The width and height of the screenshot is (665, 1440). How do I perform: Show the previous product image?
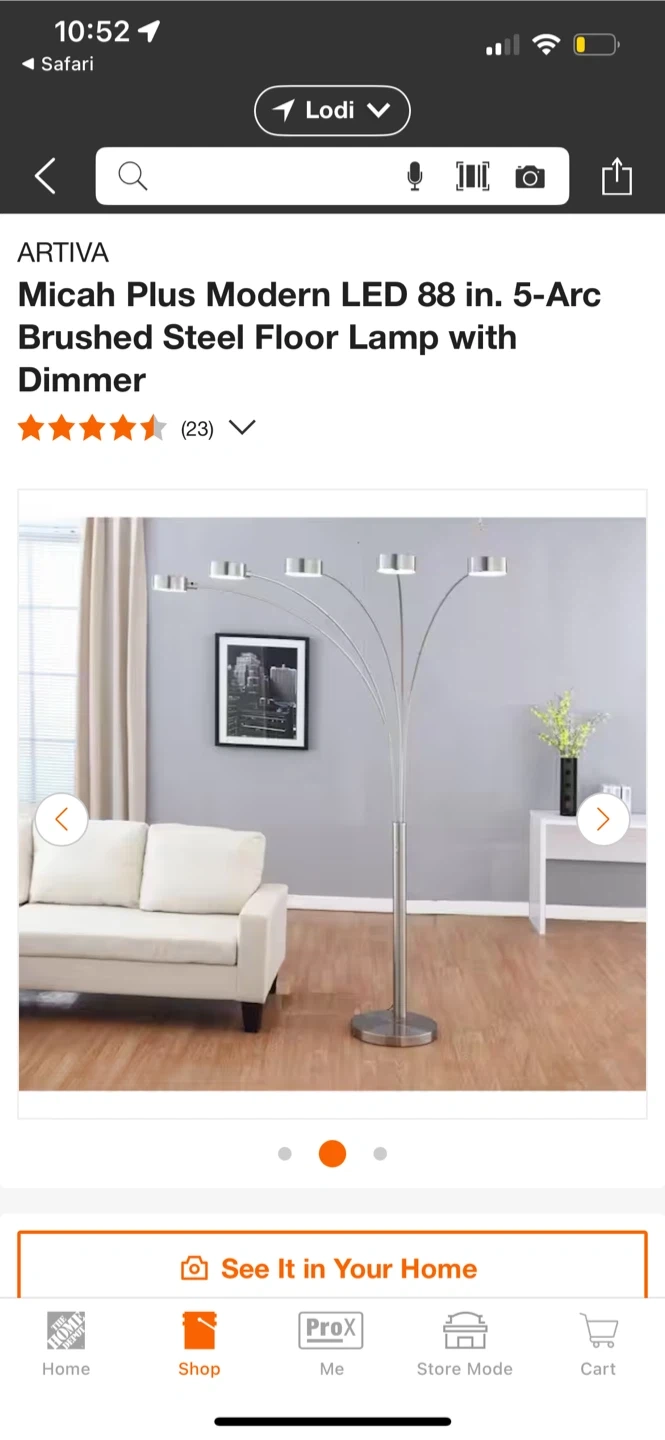pos(62,819)
